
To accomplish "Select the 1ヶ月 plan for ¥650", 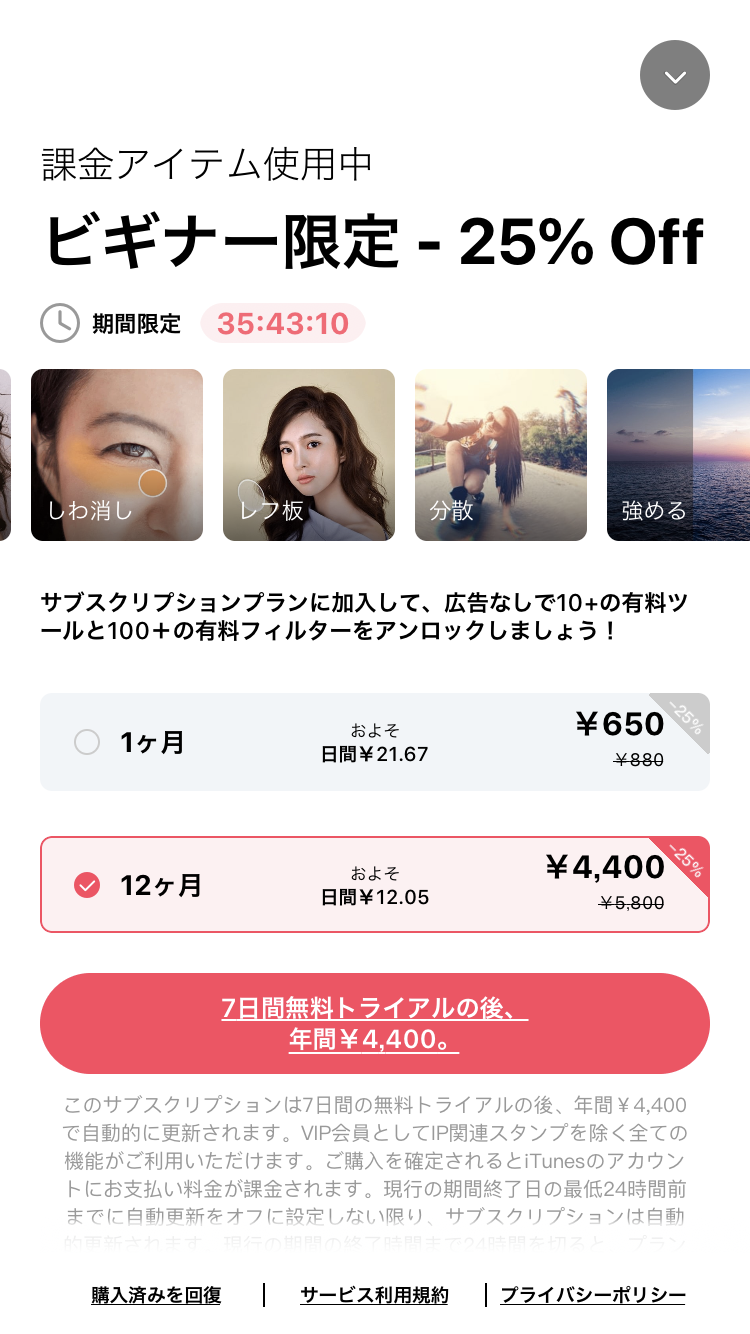I will 375,742.
